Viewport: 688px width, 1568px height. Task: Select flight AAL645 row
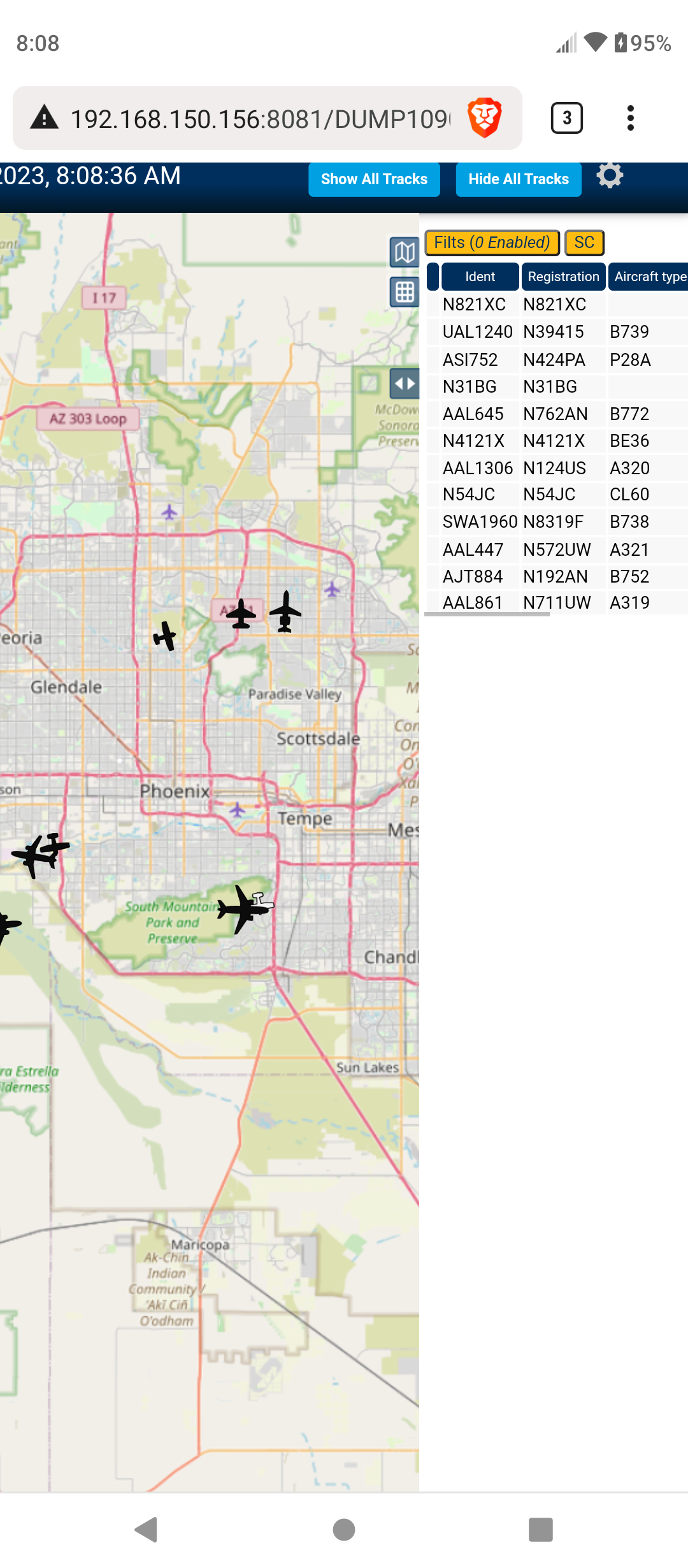coord(557,414)
